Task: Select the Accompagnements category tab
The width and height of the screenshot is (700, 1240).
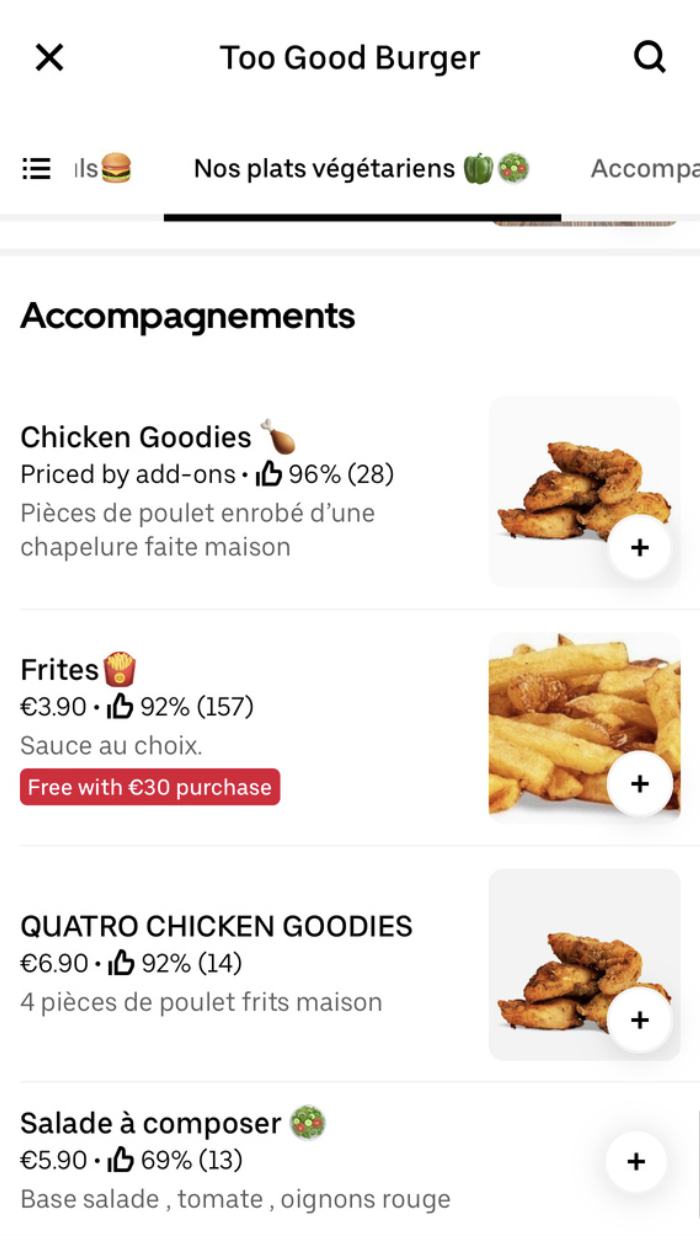Action: point(645,168)
